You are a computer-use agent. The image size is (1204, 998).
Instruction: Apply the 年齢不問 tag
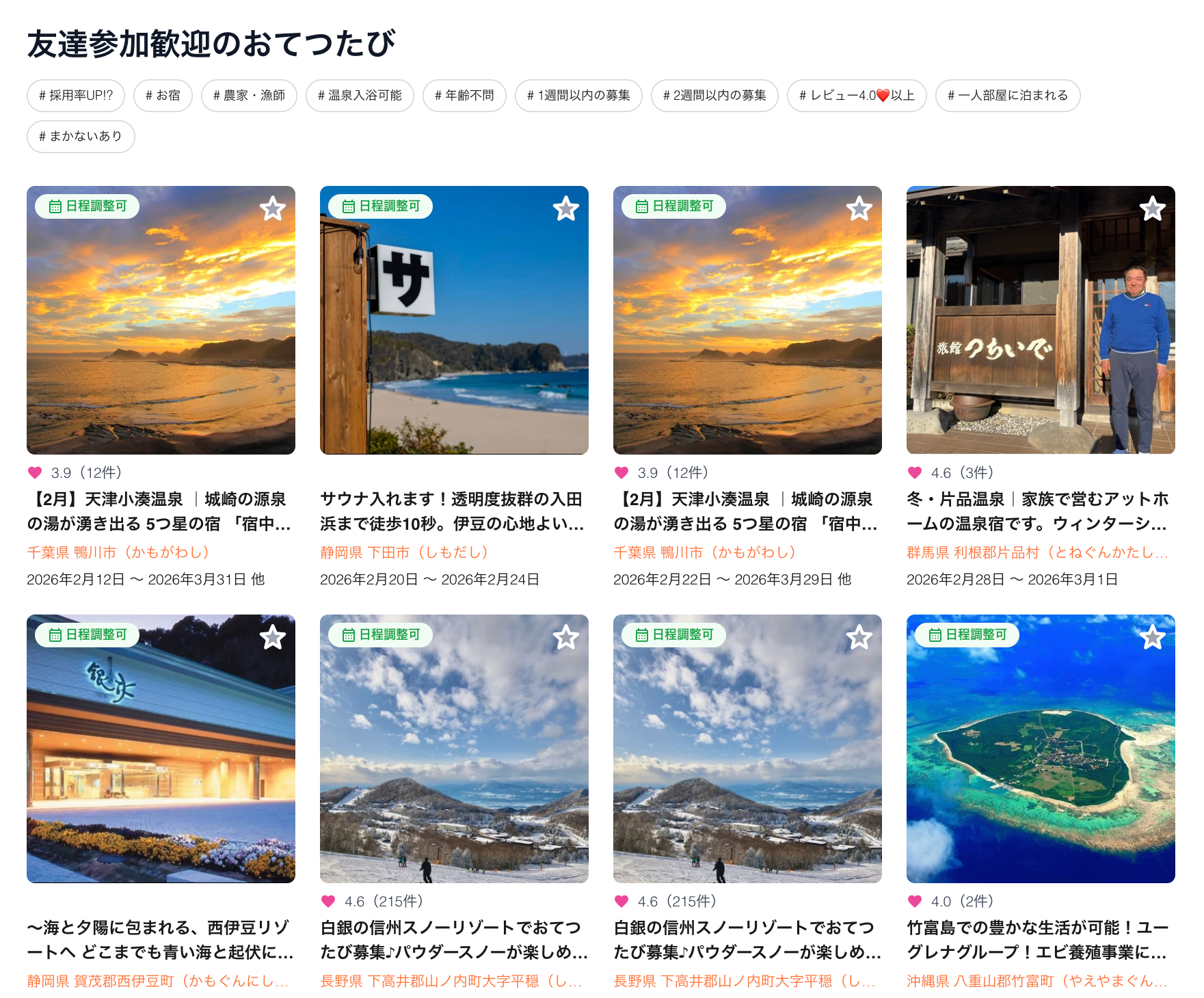click(x=464, y=96)
